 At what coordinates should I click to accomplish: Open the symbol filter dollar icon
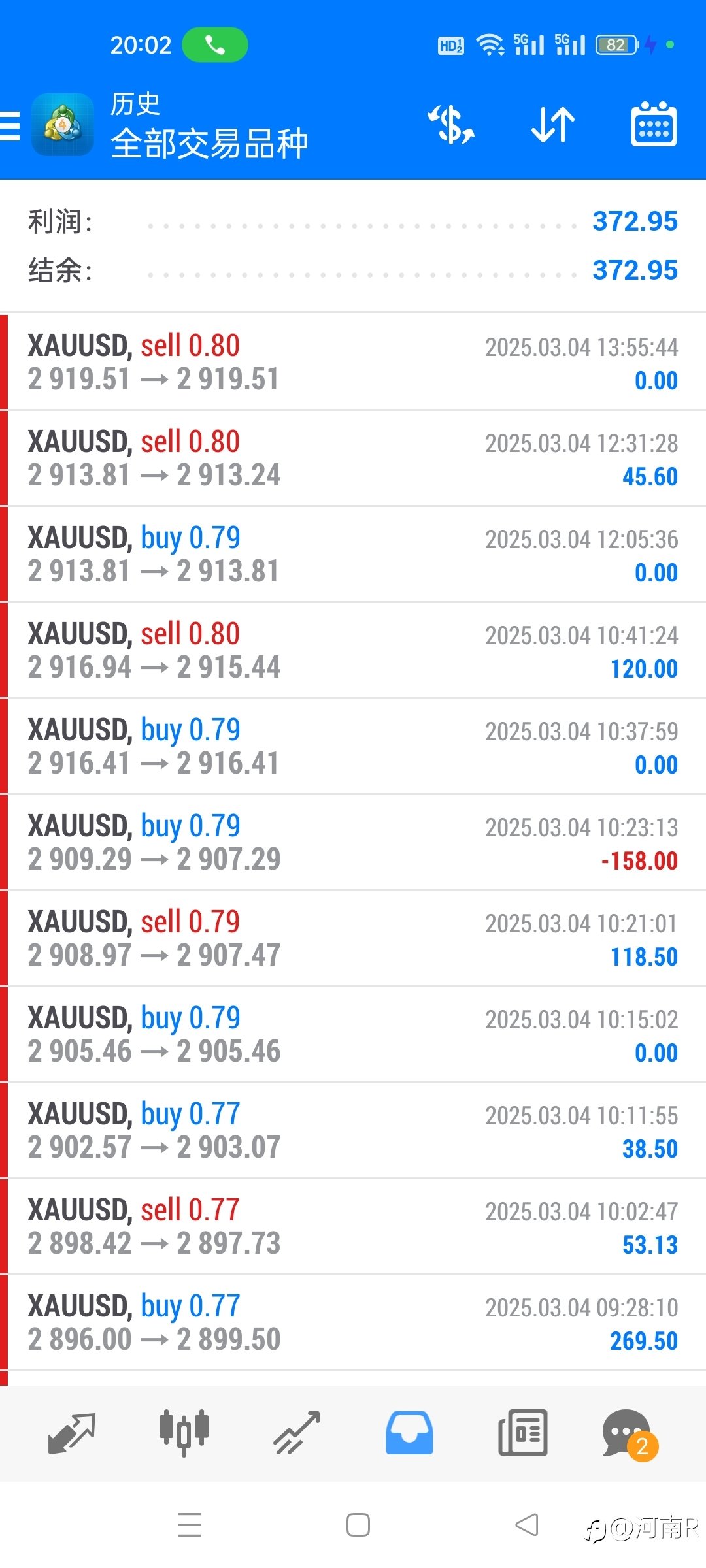click(451, 125)
